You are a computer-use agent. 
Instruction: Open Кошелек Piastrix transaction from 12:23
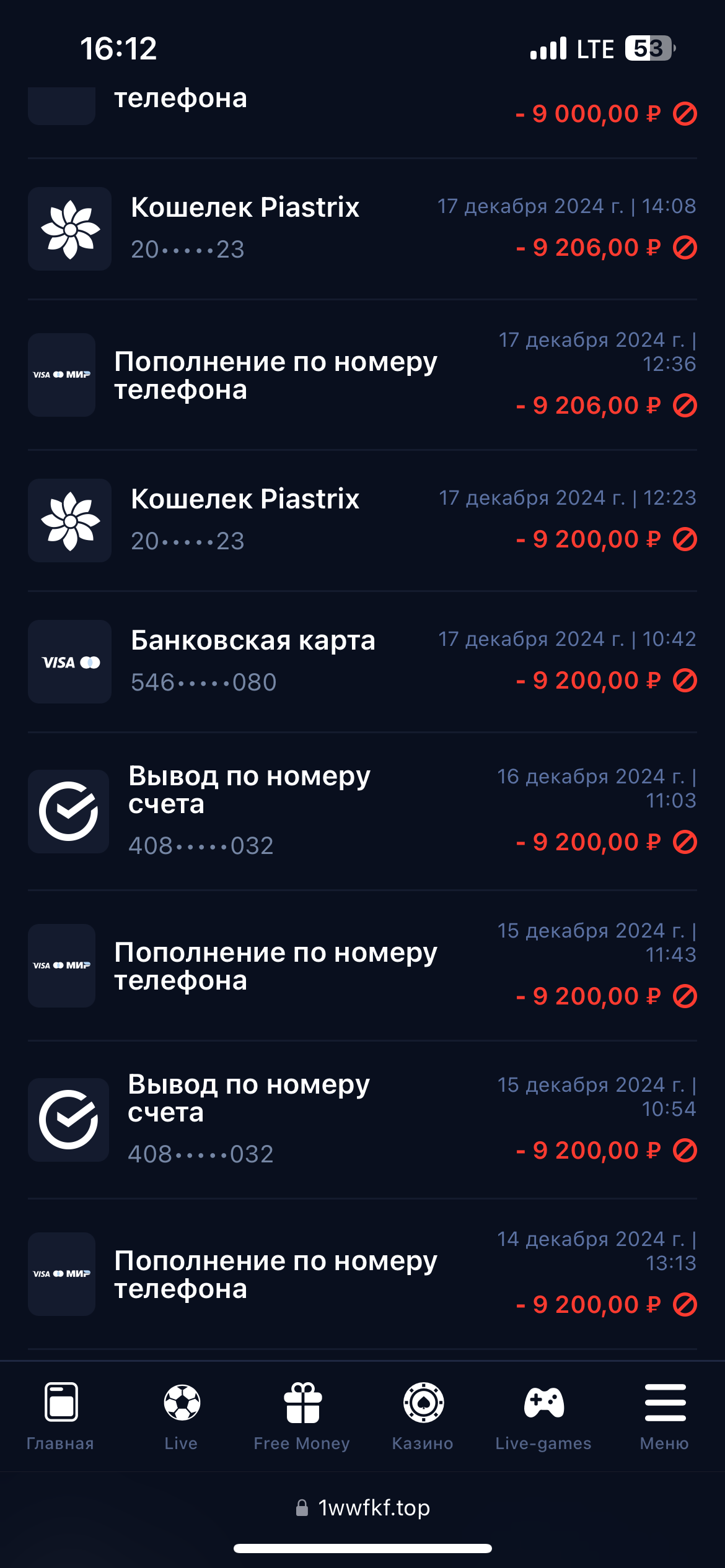(362, 520)
